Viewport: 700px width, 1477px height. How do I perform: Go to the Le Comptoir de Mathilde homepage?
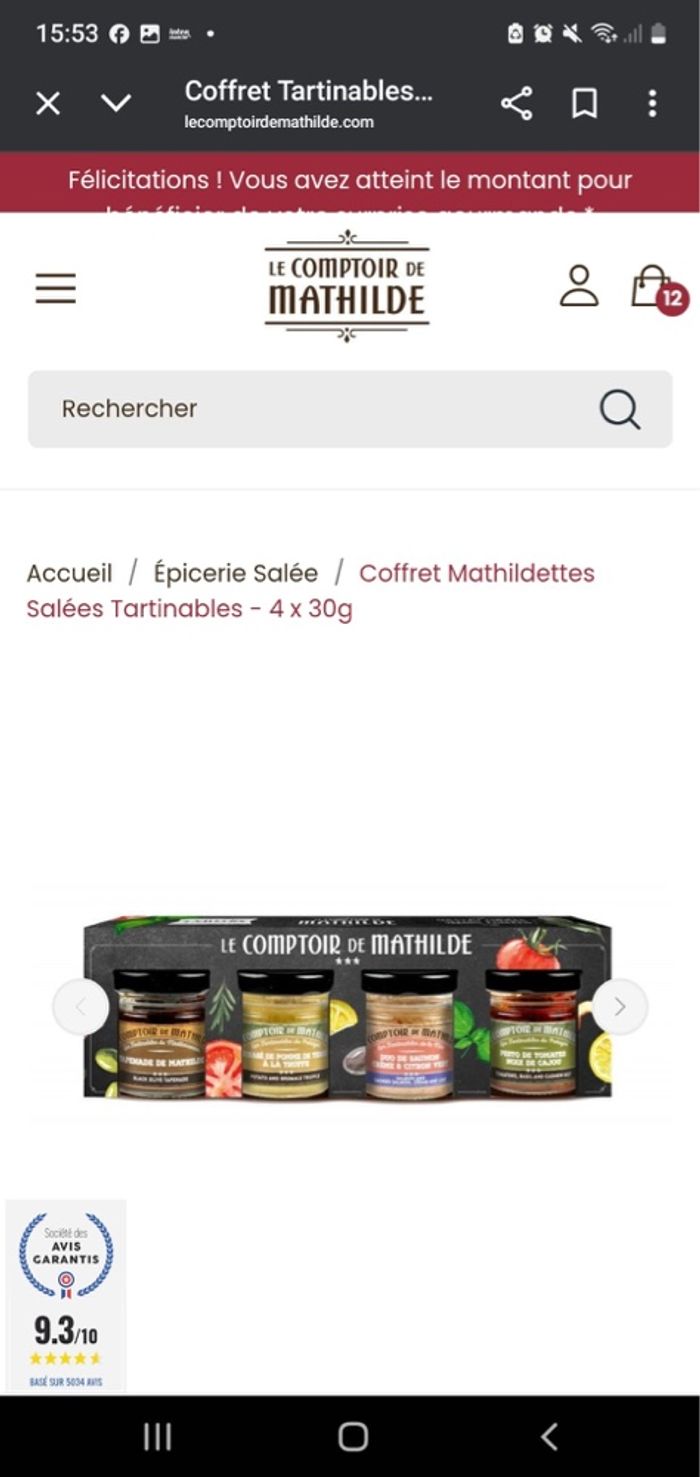347,286
